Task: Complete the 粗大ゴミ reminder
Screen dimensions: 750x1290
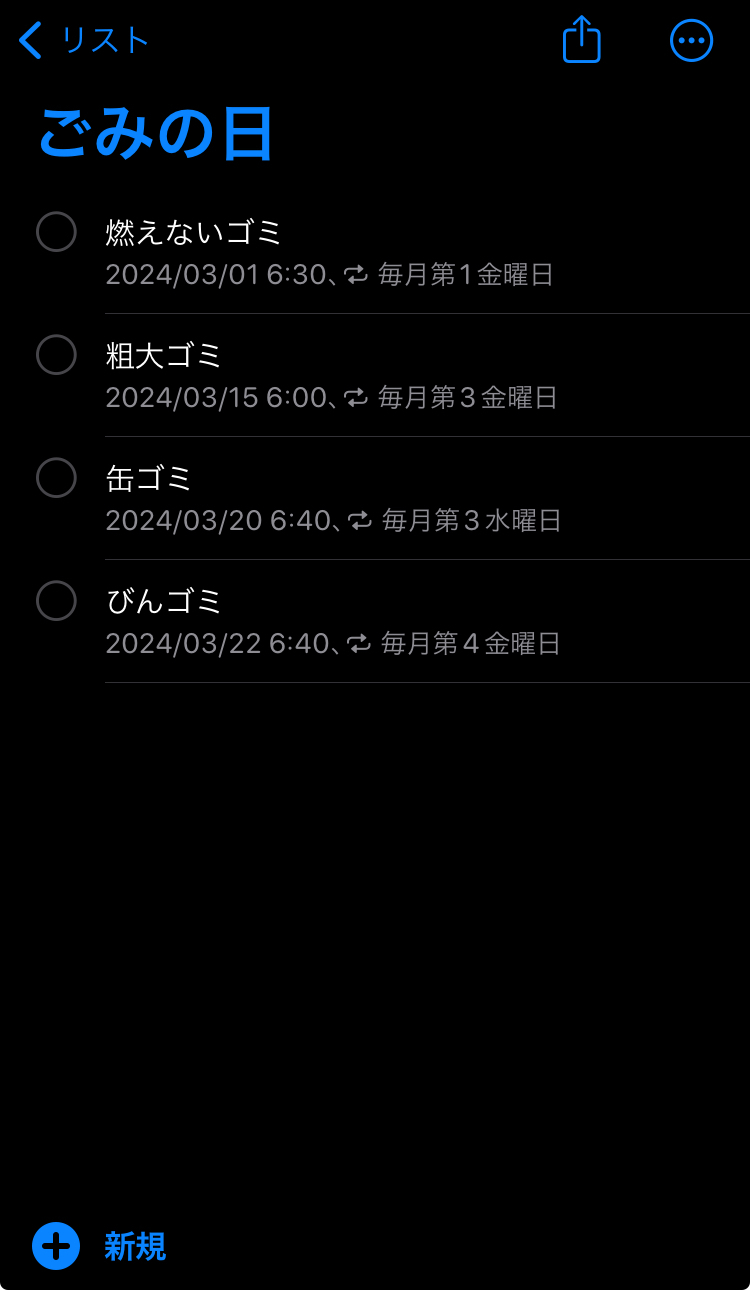Action: [56, 355]
